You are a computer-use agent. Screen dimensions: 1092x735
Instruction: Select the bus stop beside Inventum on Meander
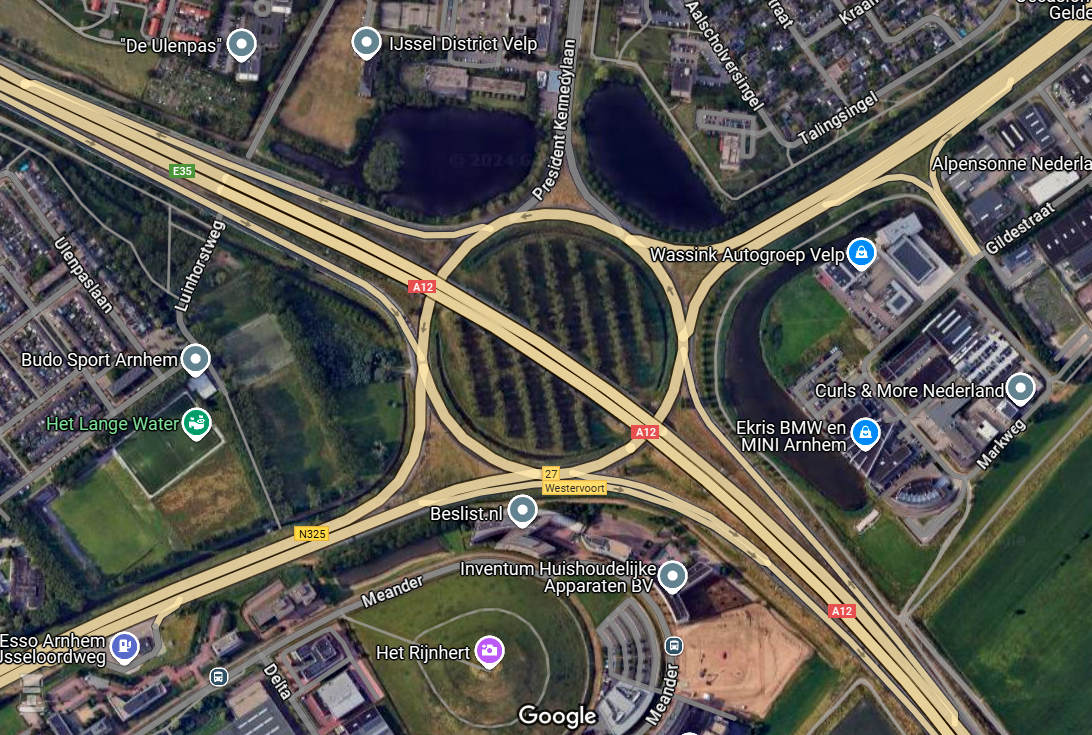click(674, 647)
